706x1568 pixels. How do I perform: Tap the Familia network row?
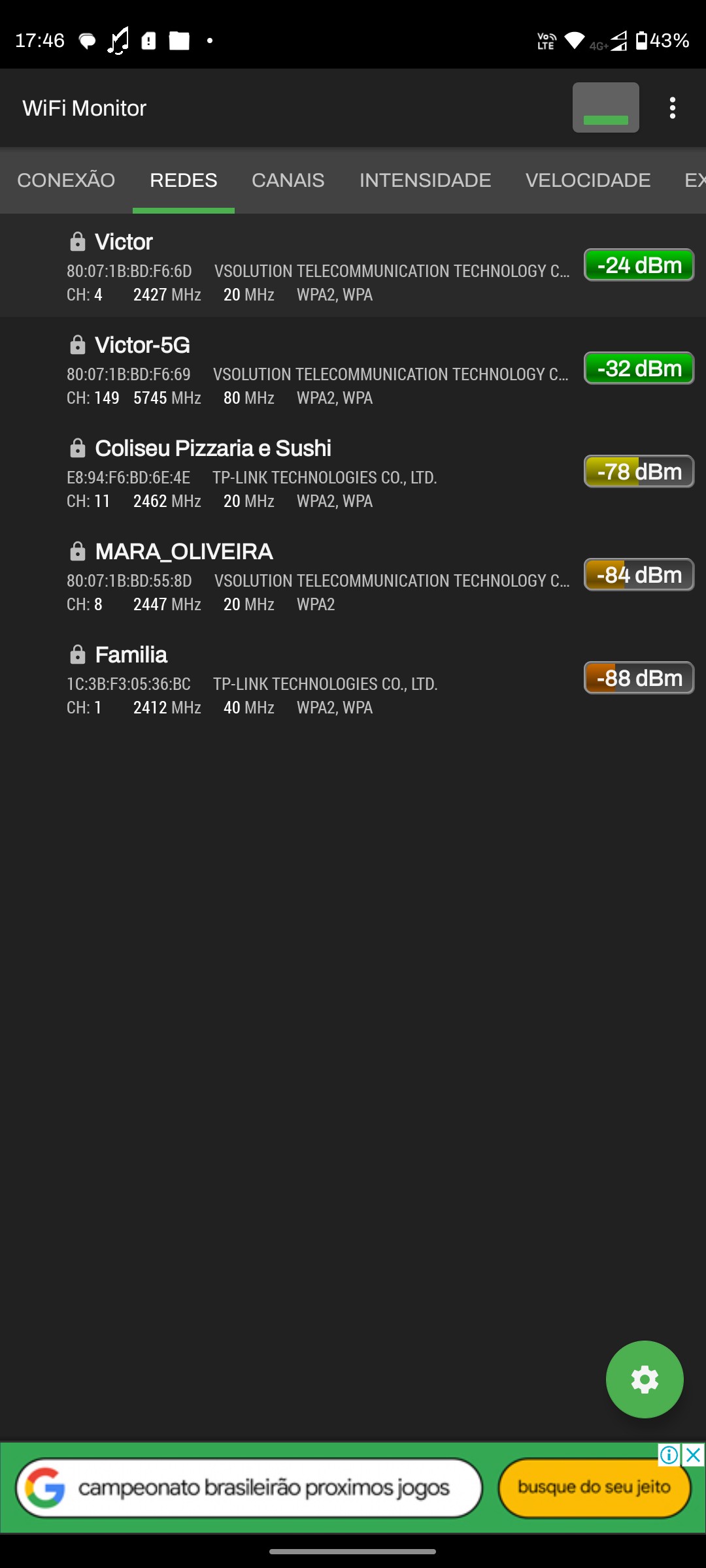314,679
